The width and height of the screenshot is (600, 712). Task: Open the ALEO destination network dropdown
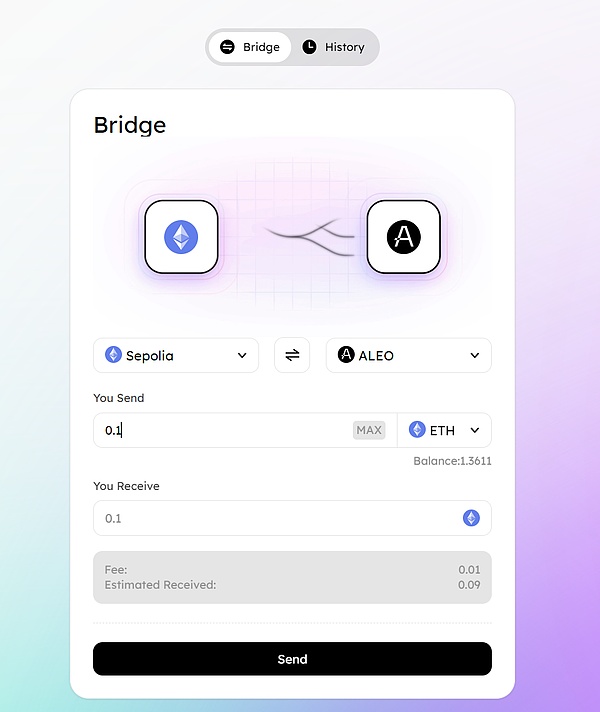[408, 355]
